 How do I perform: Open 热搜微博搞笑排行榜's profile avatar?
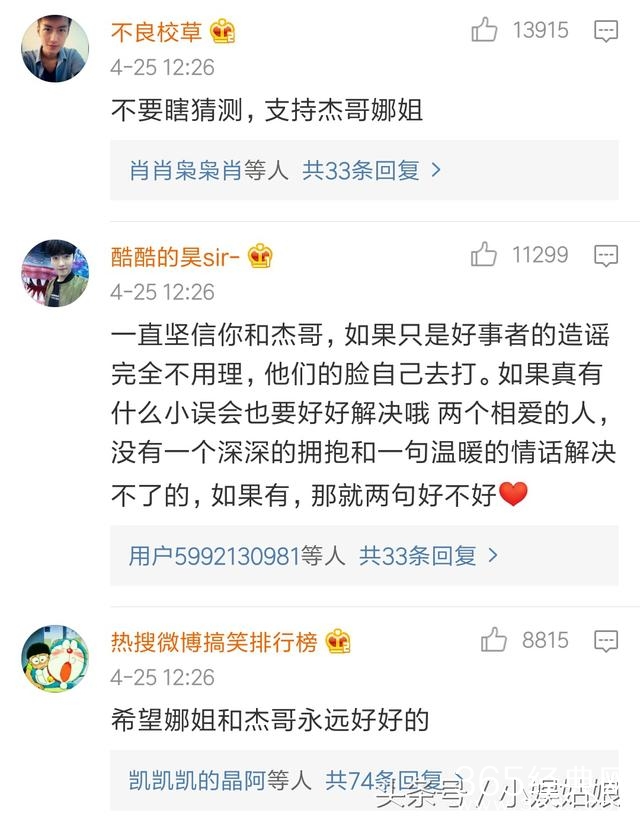pos(55,658)
